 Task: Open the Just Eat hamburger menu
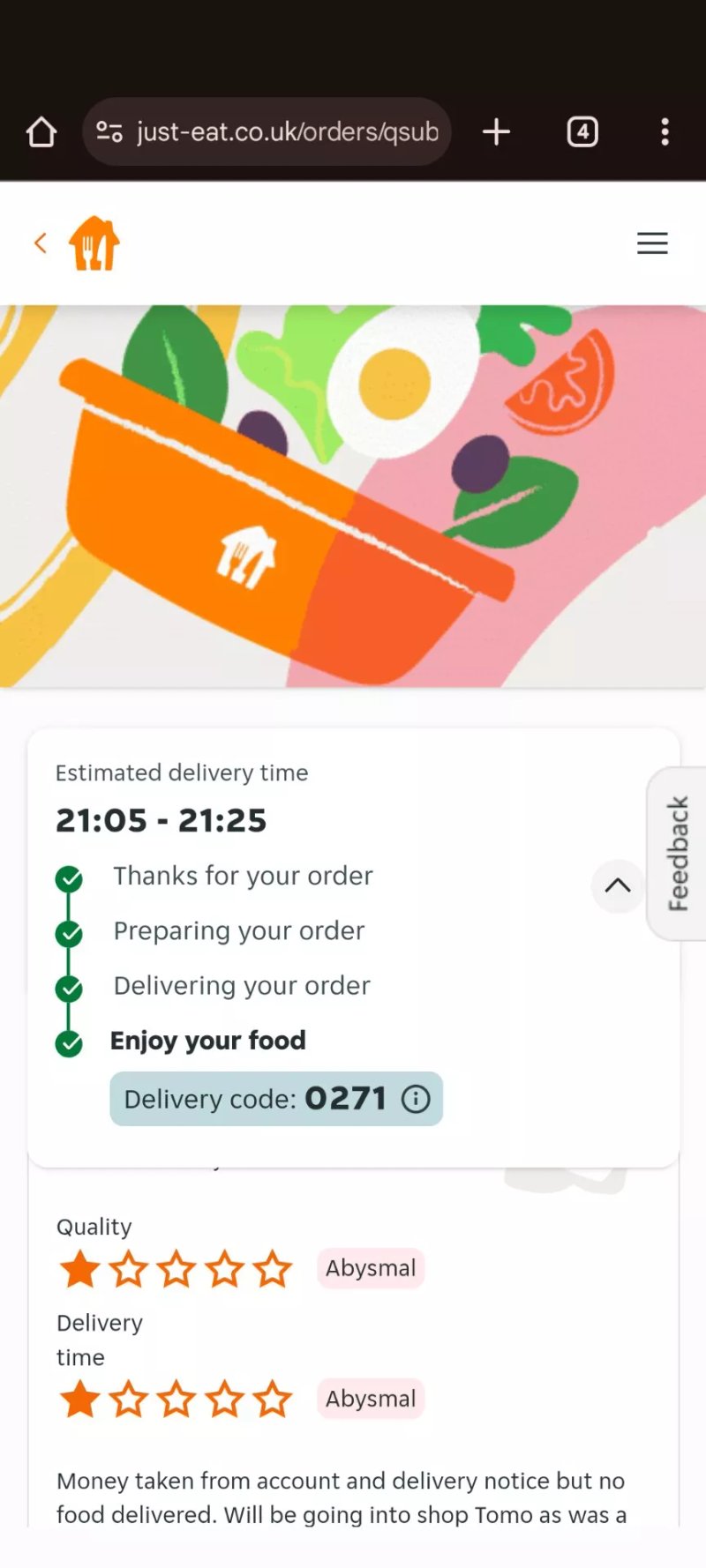(652, 243)
